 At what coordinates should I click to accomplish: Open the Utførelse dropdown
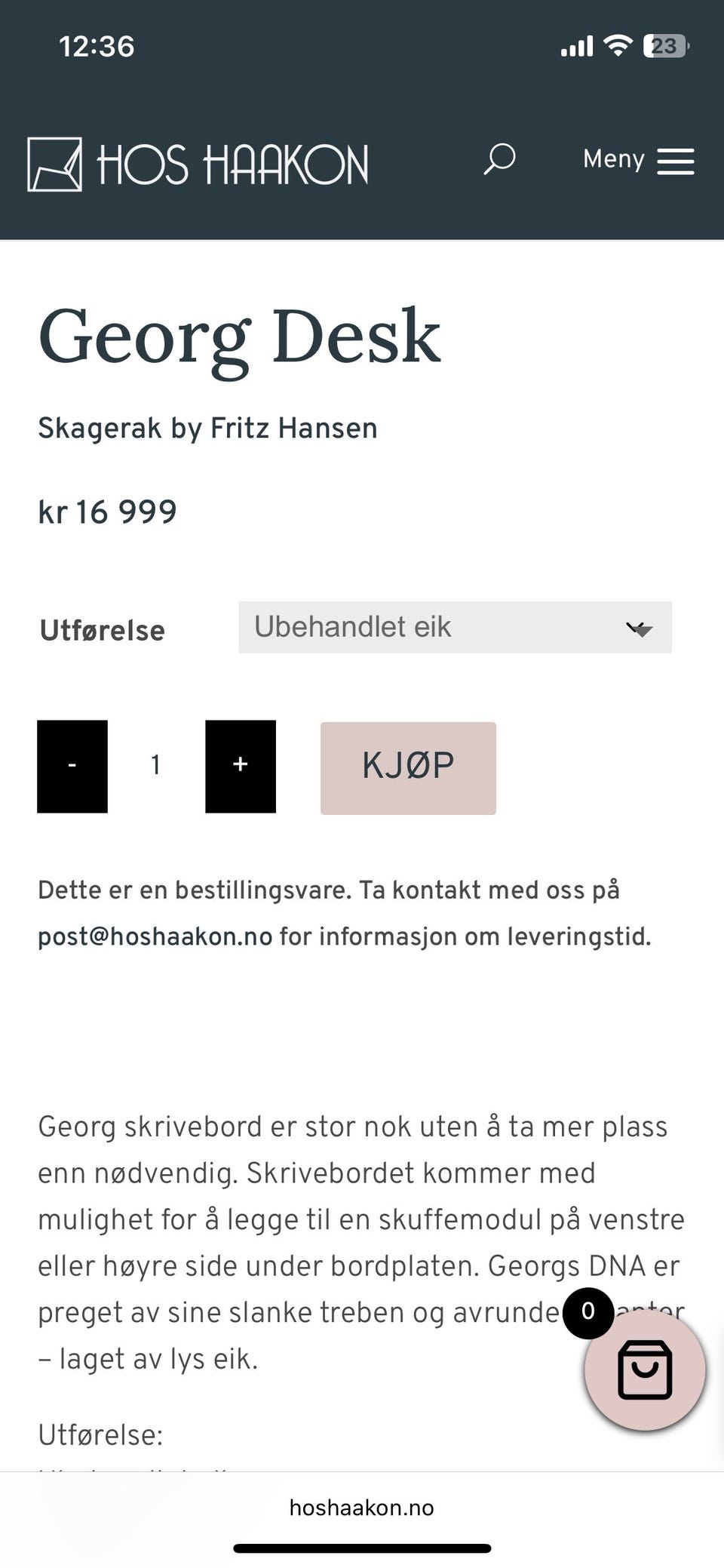click(x=454, y=627)
